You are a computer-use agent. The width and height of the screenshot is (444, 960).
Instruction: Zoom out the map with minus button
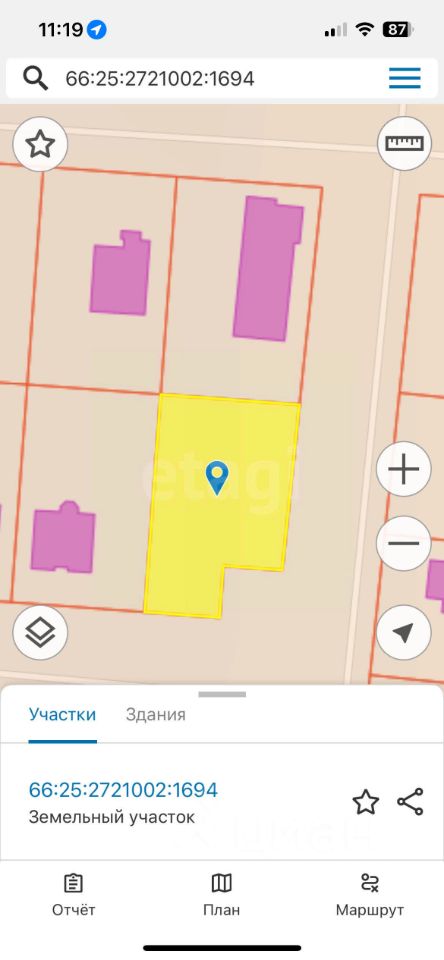click(404, 544)
